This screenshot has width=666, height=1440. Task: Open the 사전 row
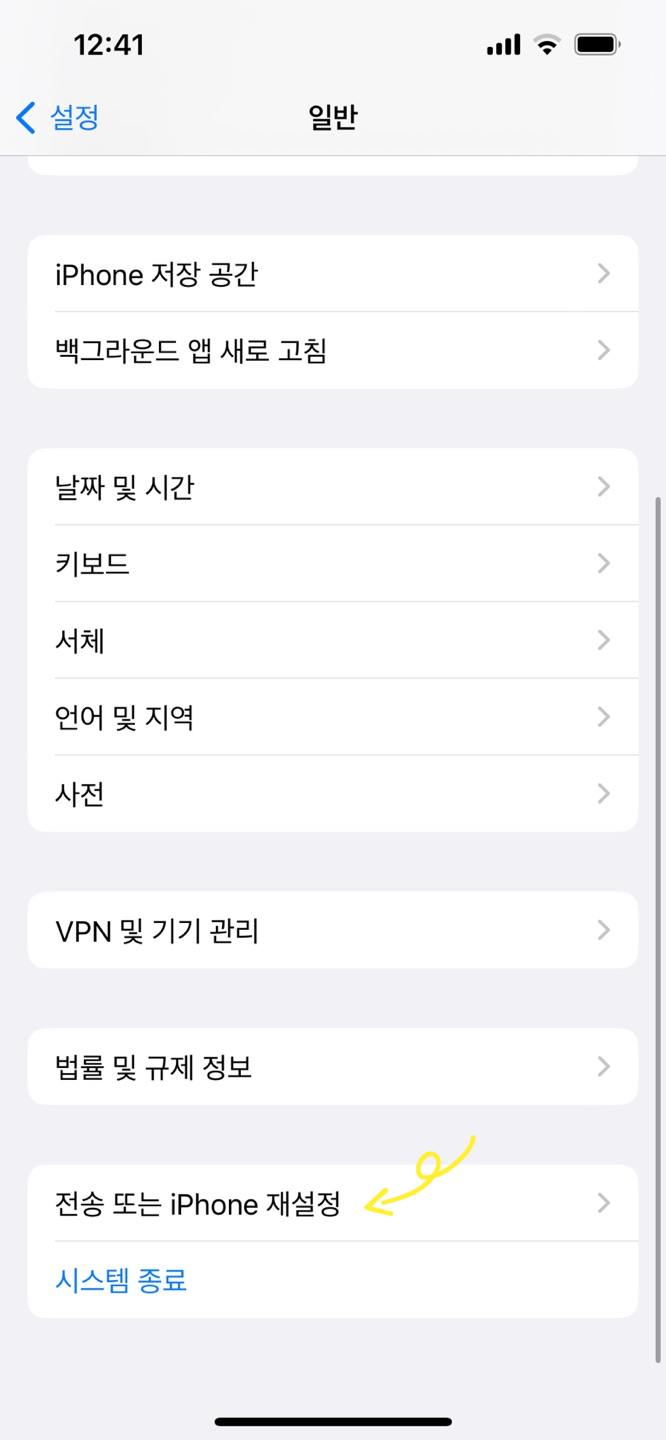[332, 794]
